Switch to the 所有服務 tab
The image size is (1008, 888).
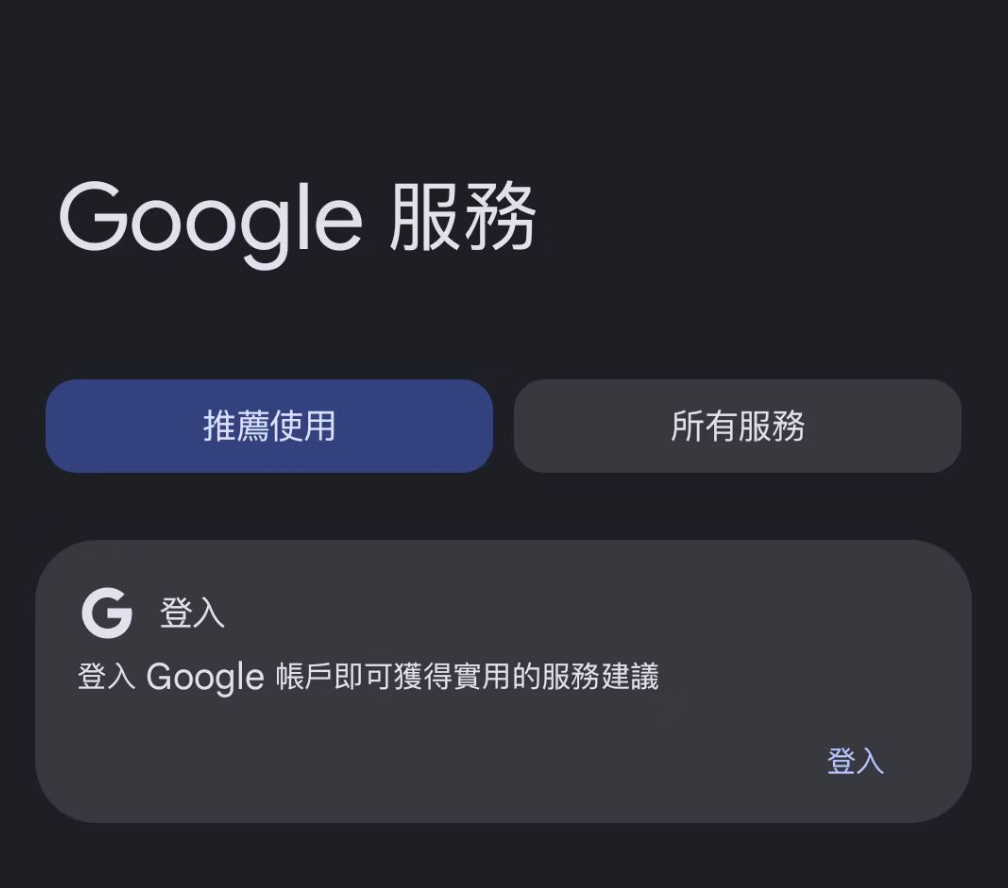click(737, 426)
